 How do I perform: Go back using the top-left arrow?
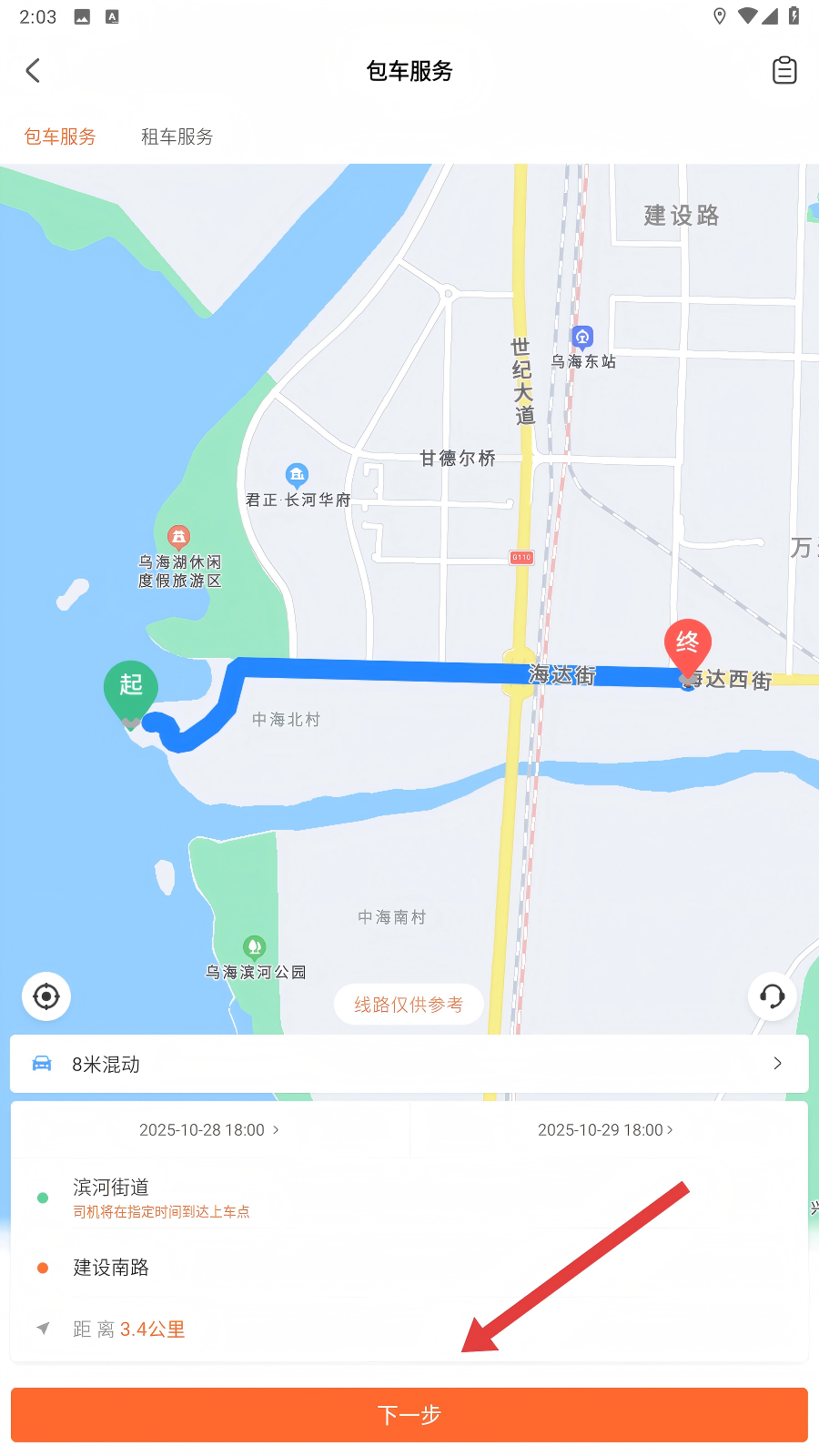pyautogui.click(x=34, y=71)
